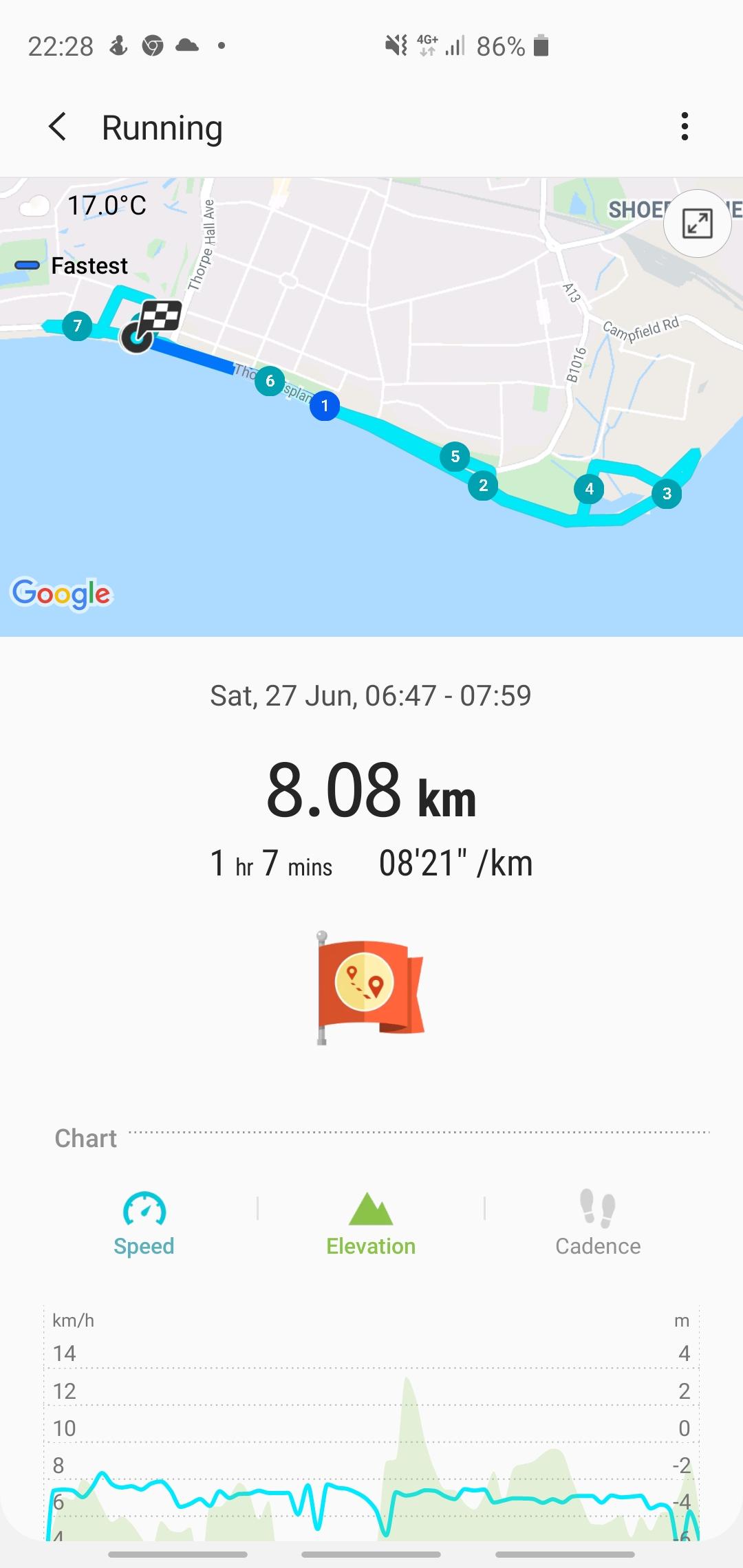Expand the route map to full screen
The width and height of the screenshot is (743, 1568).
tap(697, 224)
